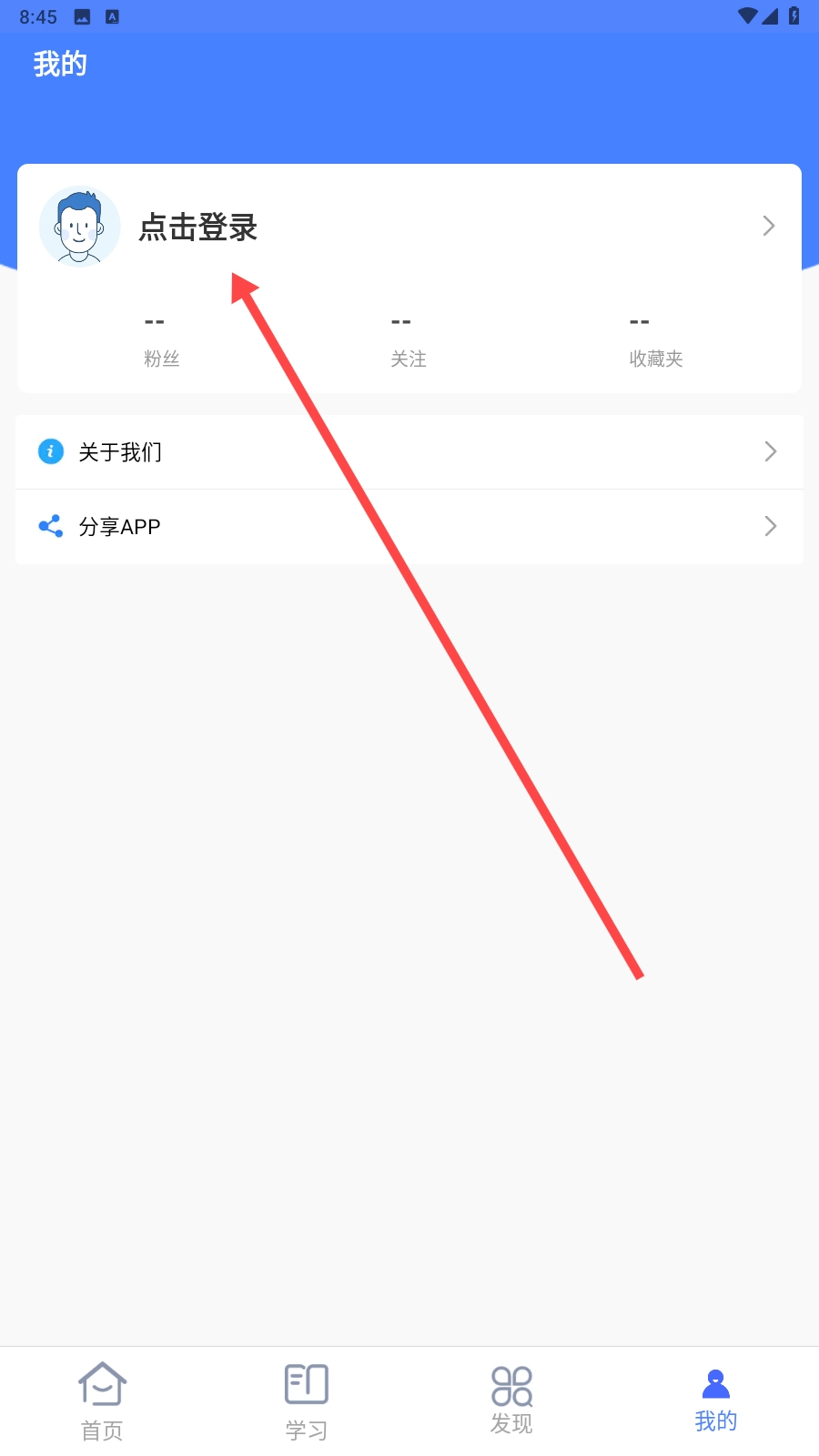Tap the profile avatar picture
This screenshot has height=1456, width=819.
click(x=79, y=227)
